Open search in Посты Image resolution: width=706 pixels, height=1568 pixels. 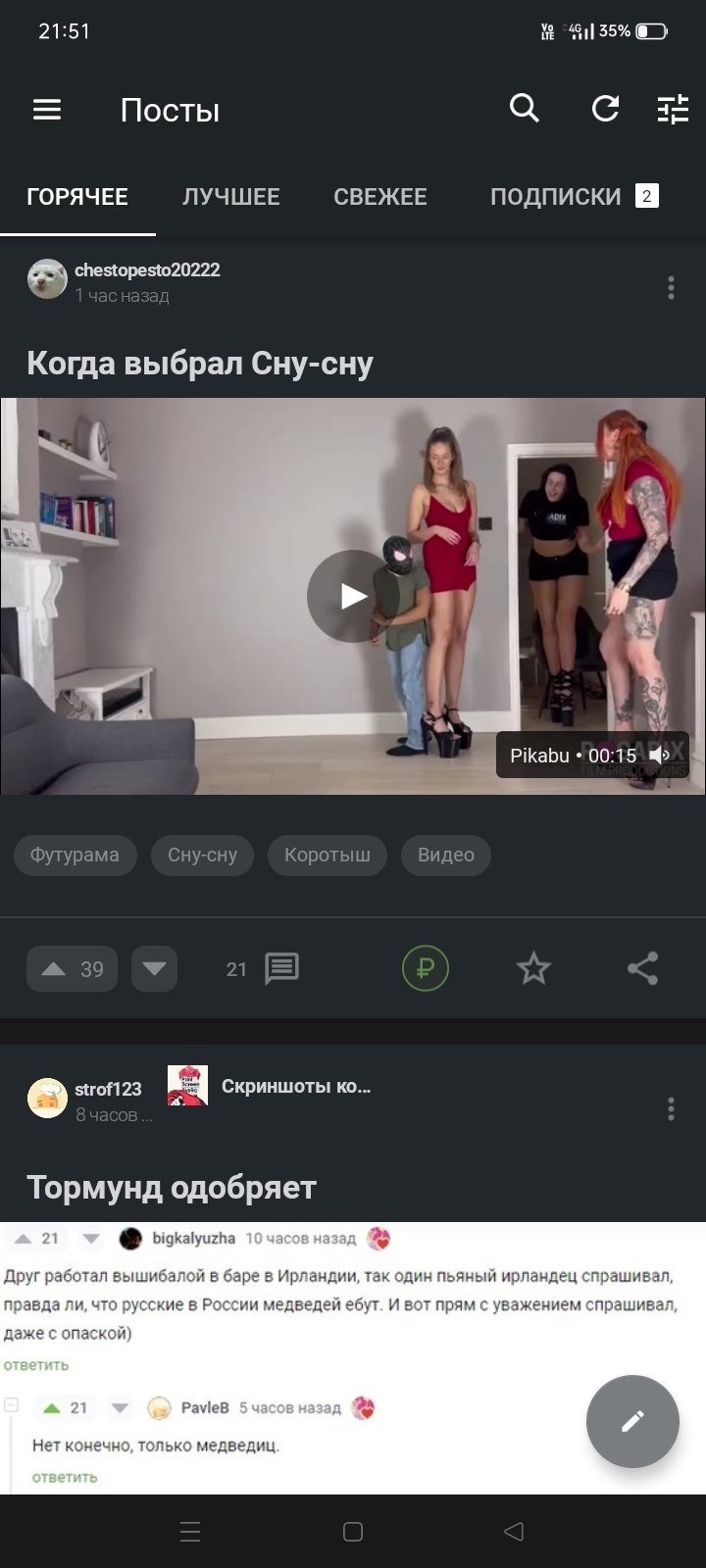[525, 109]
